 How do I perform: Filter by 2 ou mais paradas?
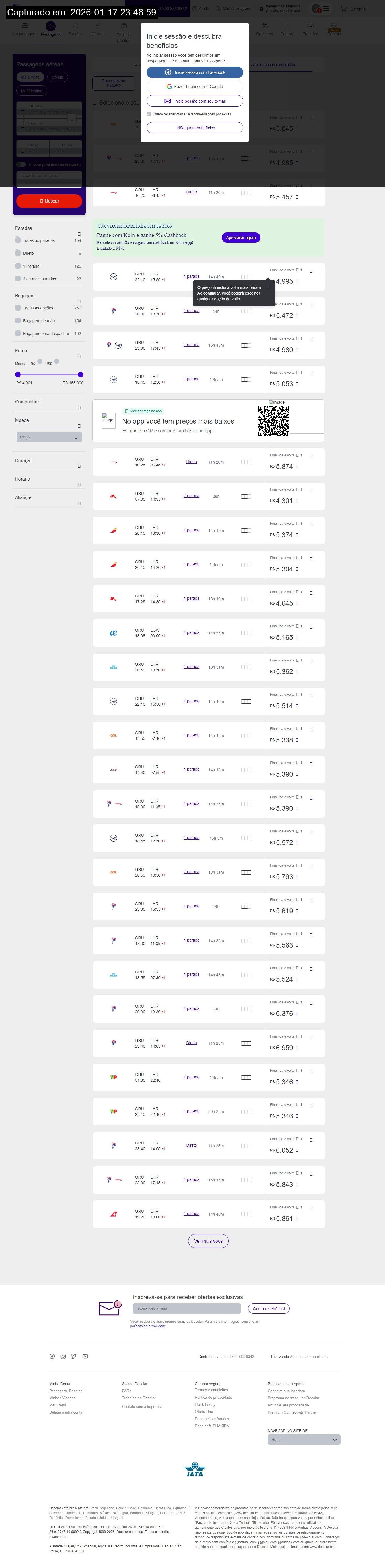[18, 279]
